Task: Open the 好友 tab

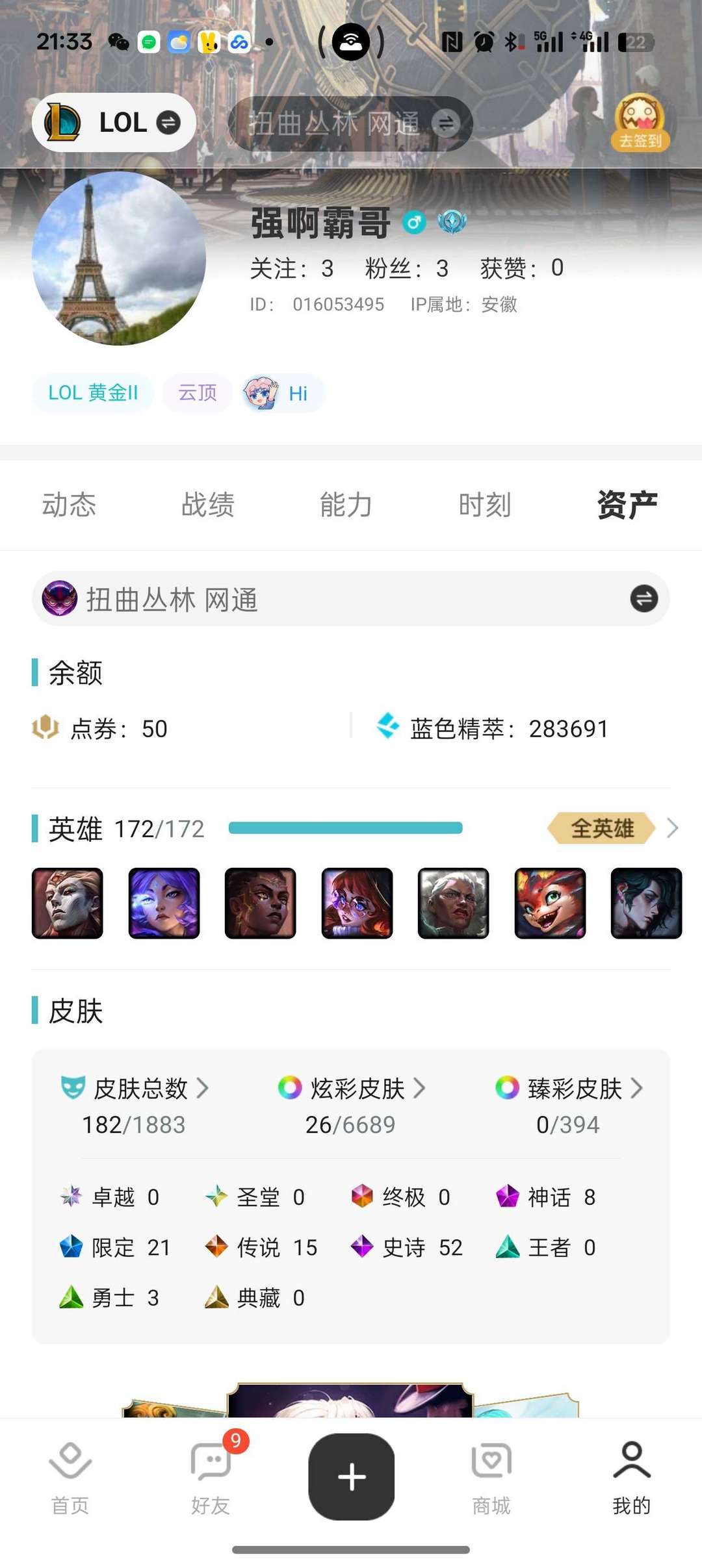Action: 211,1476
